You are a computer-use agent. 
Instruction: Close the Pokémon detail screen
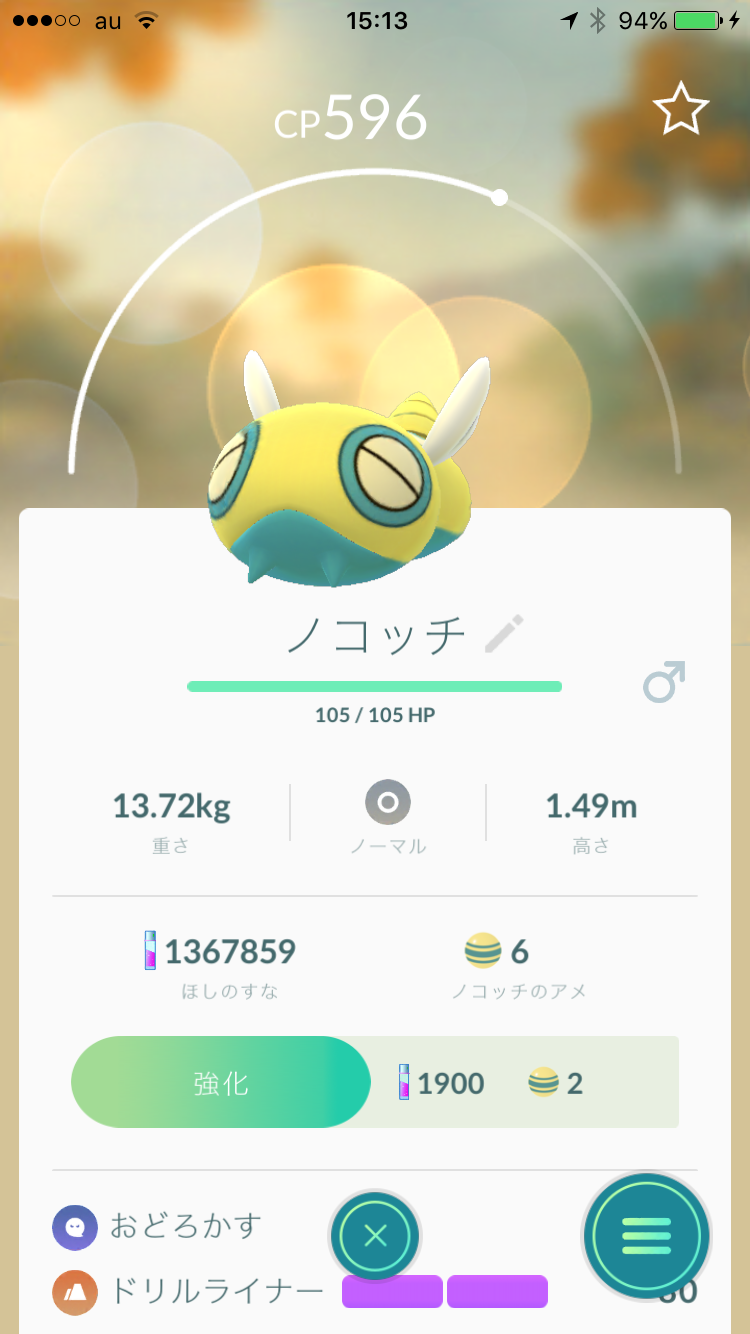[x=375, y=1237]
